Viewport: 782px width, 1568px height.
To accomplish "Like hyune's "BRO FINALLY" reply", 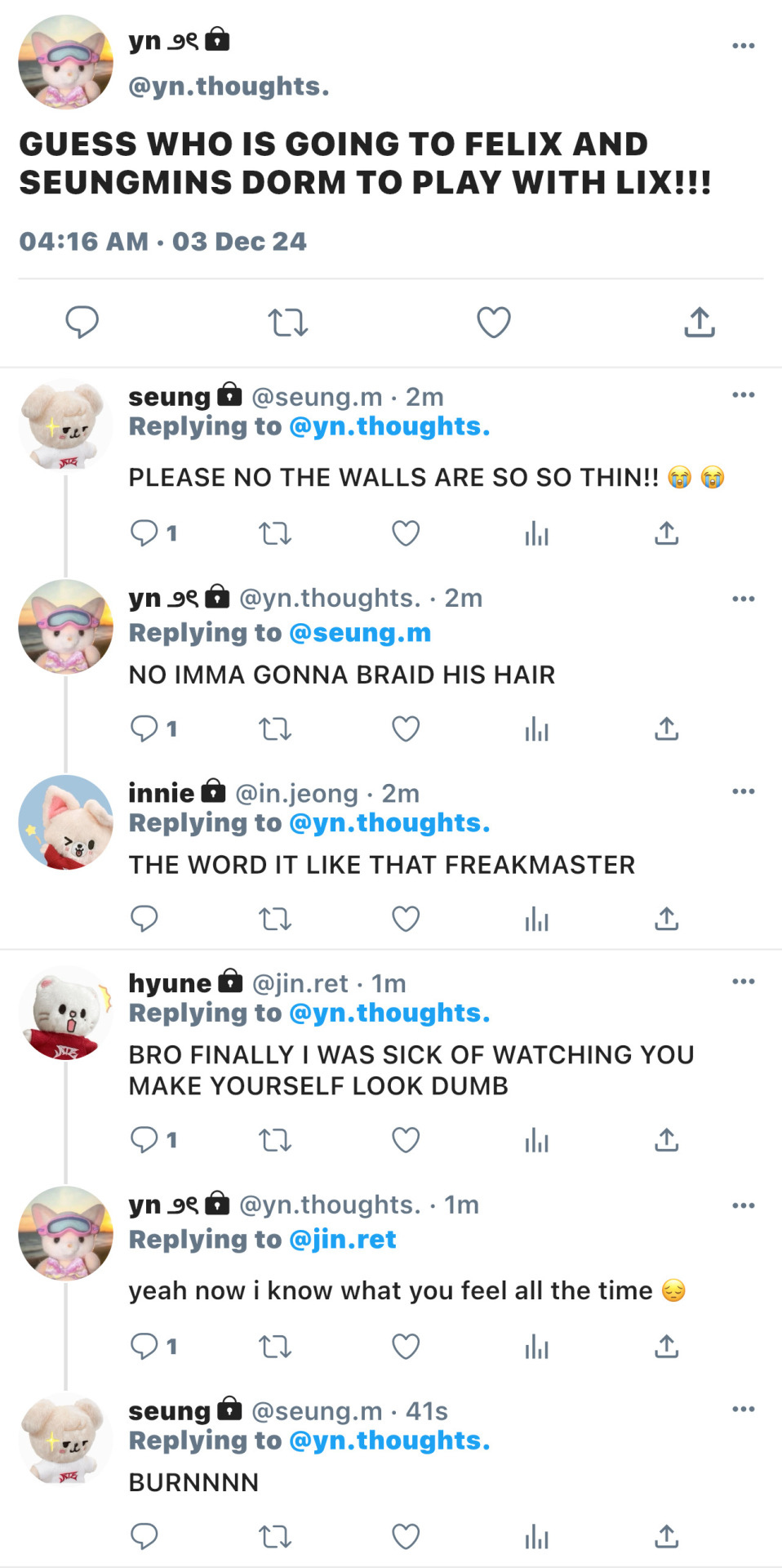I will pos(405,1139).
